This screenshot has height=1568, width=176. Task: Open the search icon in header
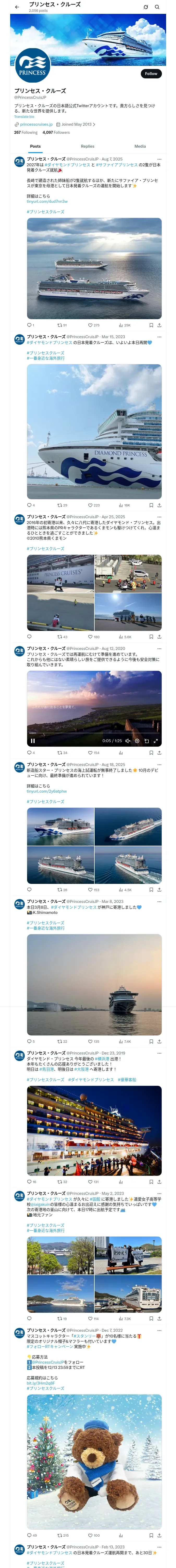click(x=157, y=7)
